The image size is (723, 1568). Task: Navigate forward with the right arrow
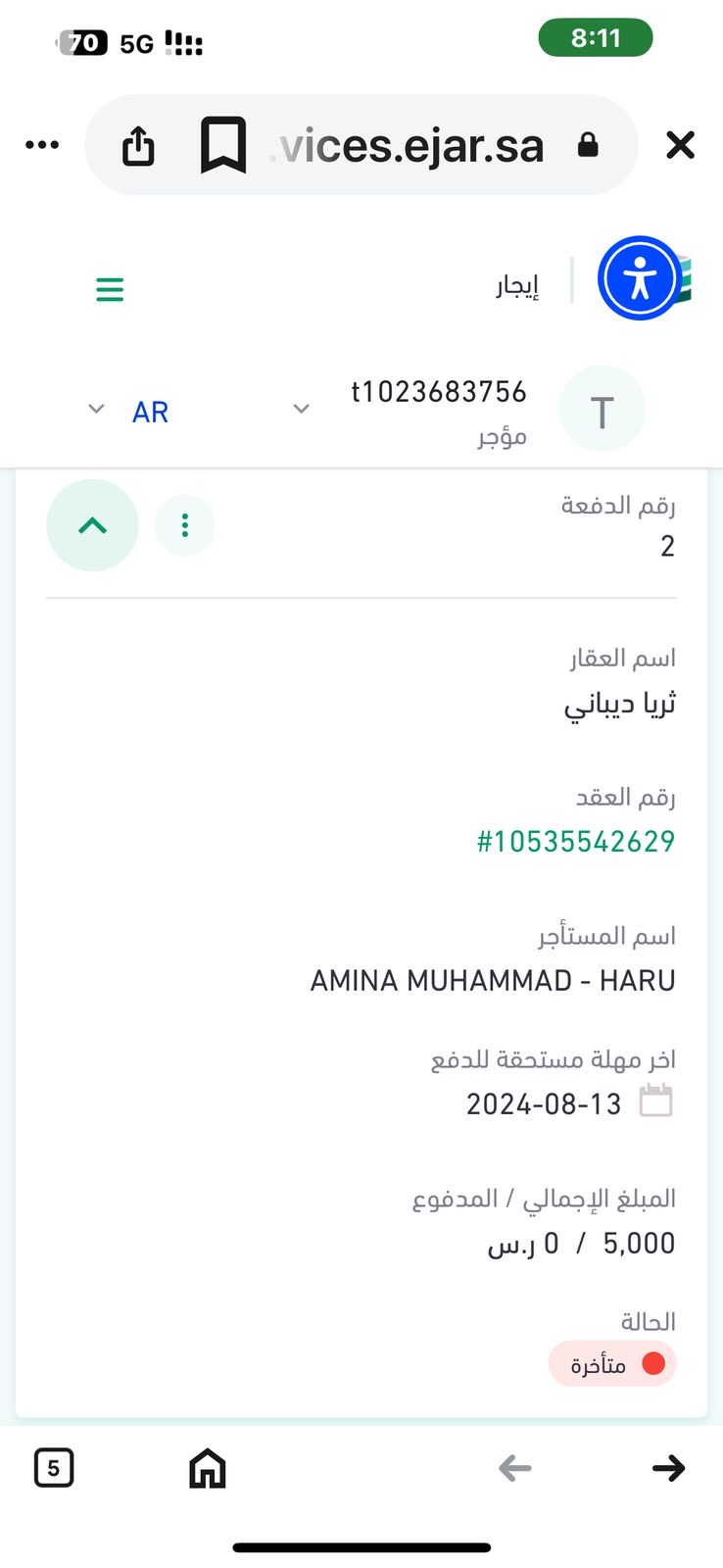(x=668, y=1467)
